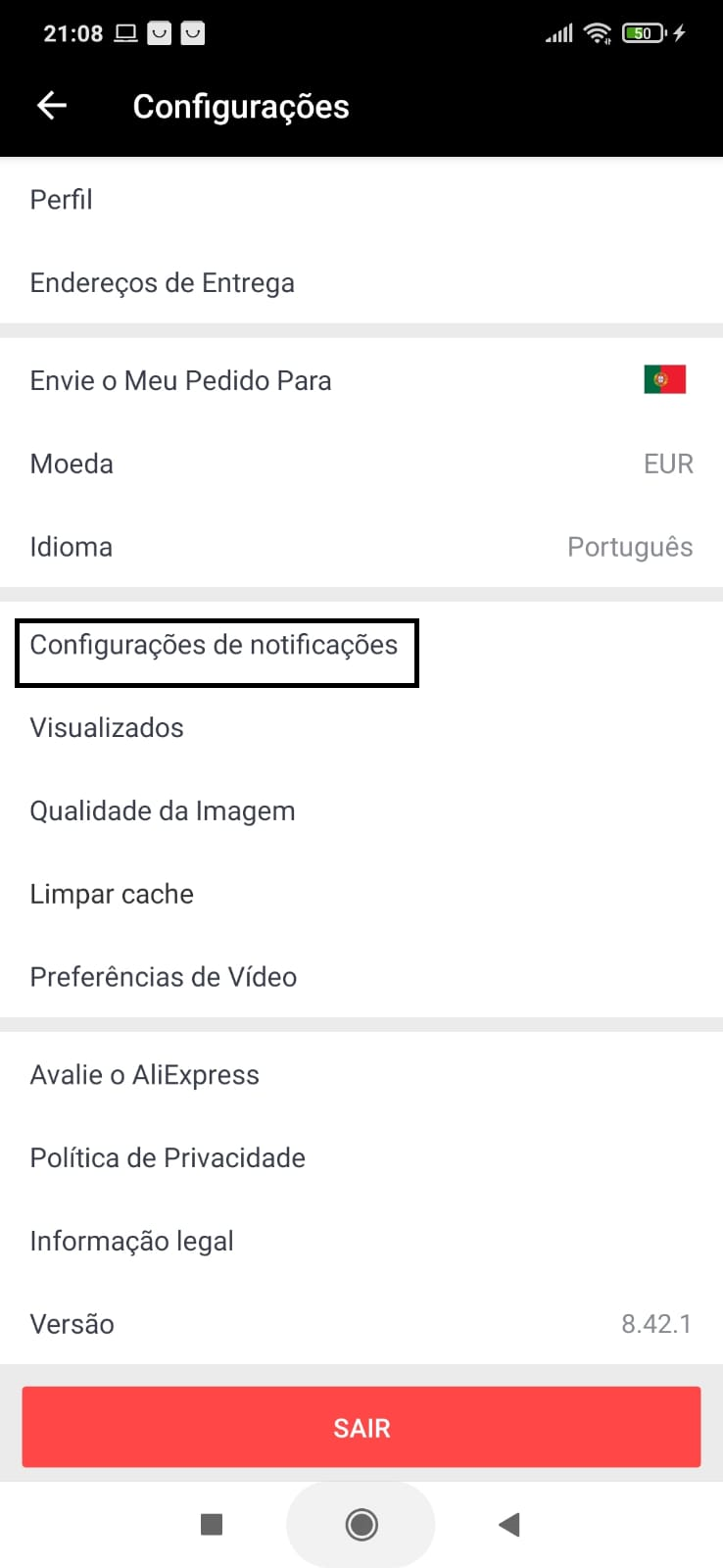Tap the Versão 8.42.1 row
This screenshot has width=723, height=1568.
[361, 1323]
